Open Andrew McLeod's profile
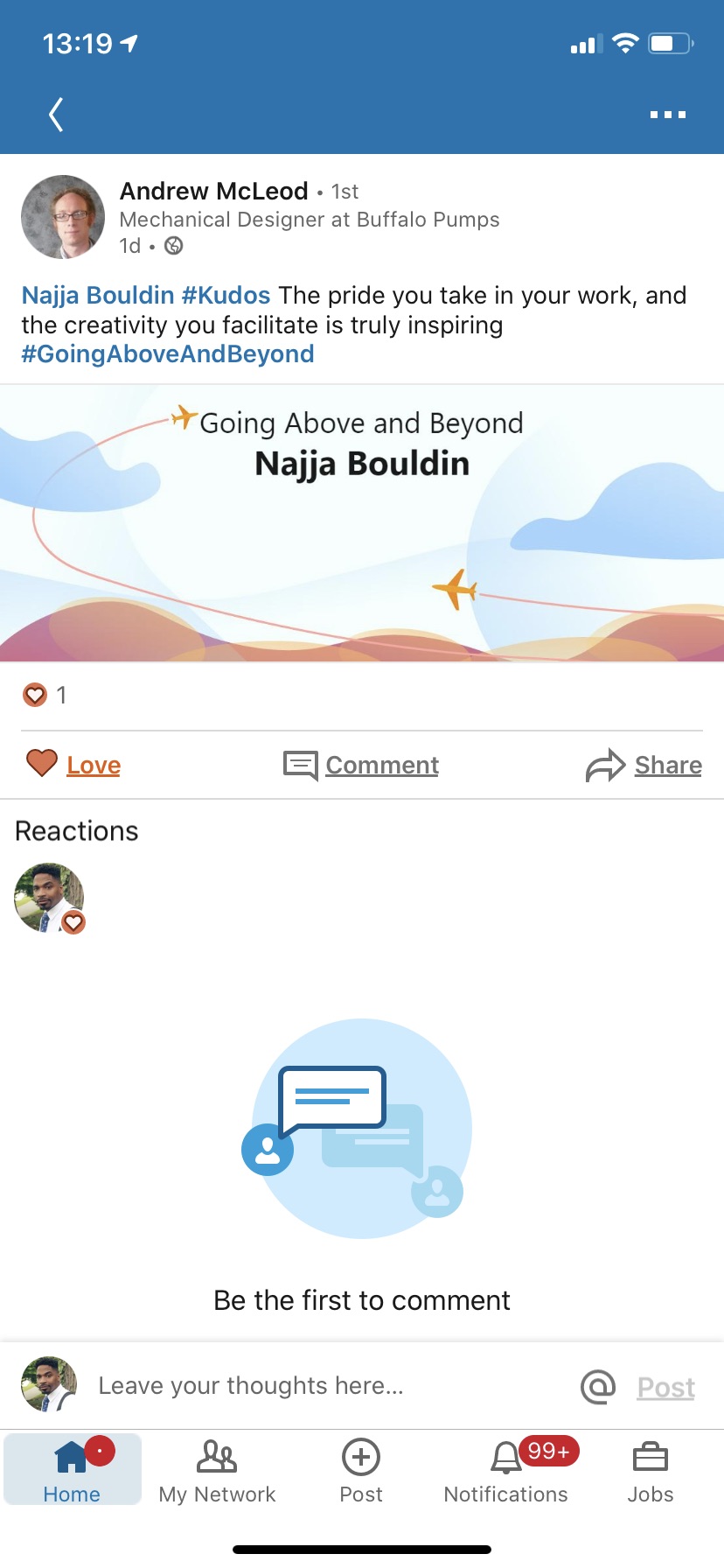Image resolution: width=724 pixels, height=1568 pixels. tap(213, 191)
